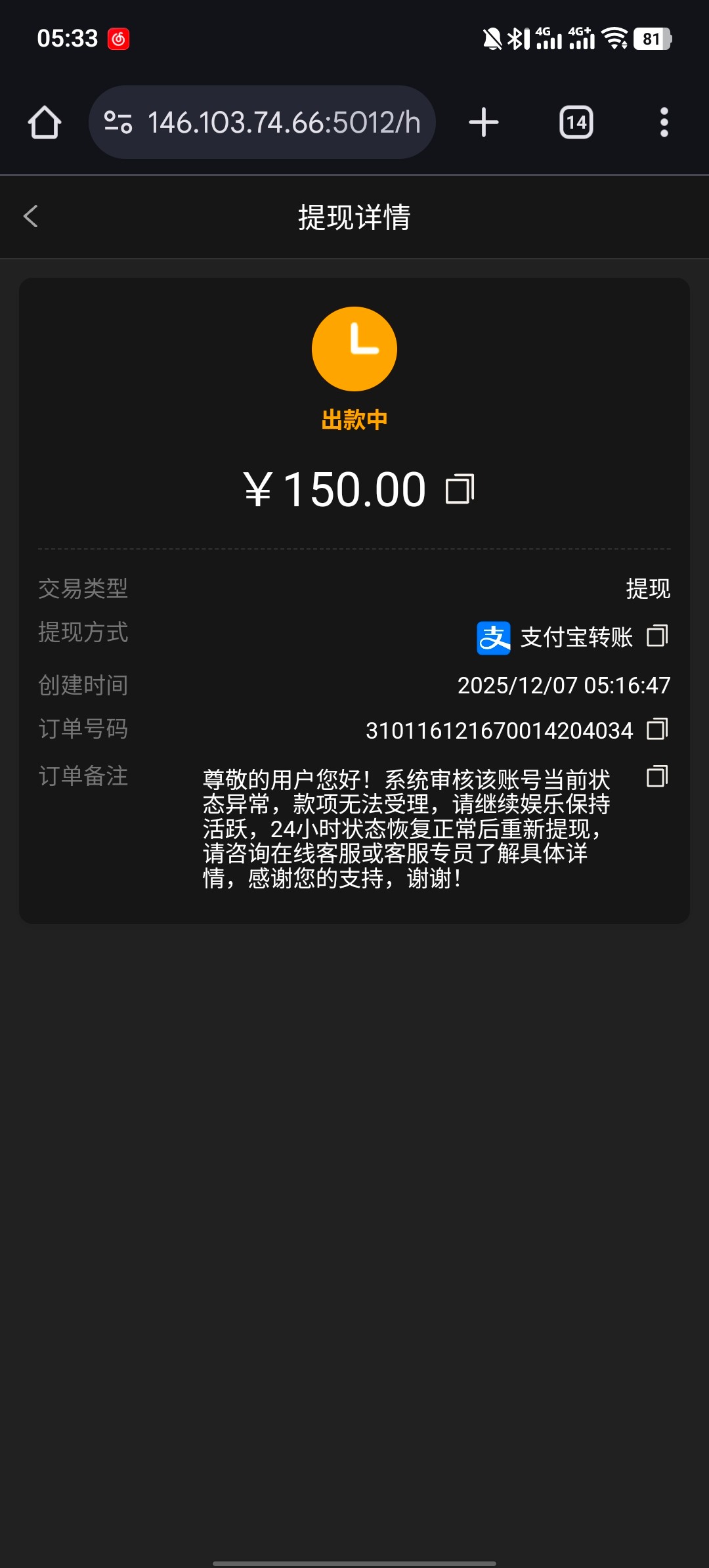709x1568 pixels.
Task: Open the browser home page
Action: pyautogui.click(x=45, y=123)
